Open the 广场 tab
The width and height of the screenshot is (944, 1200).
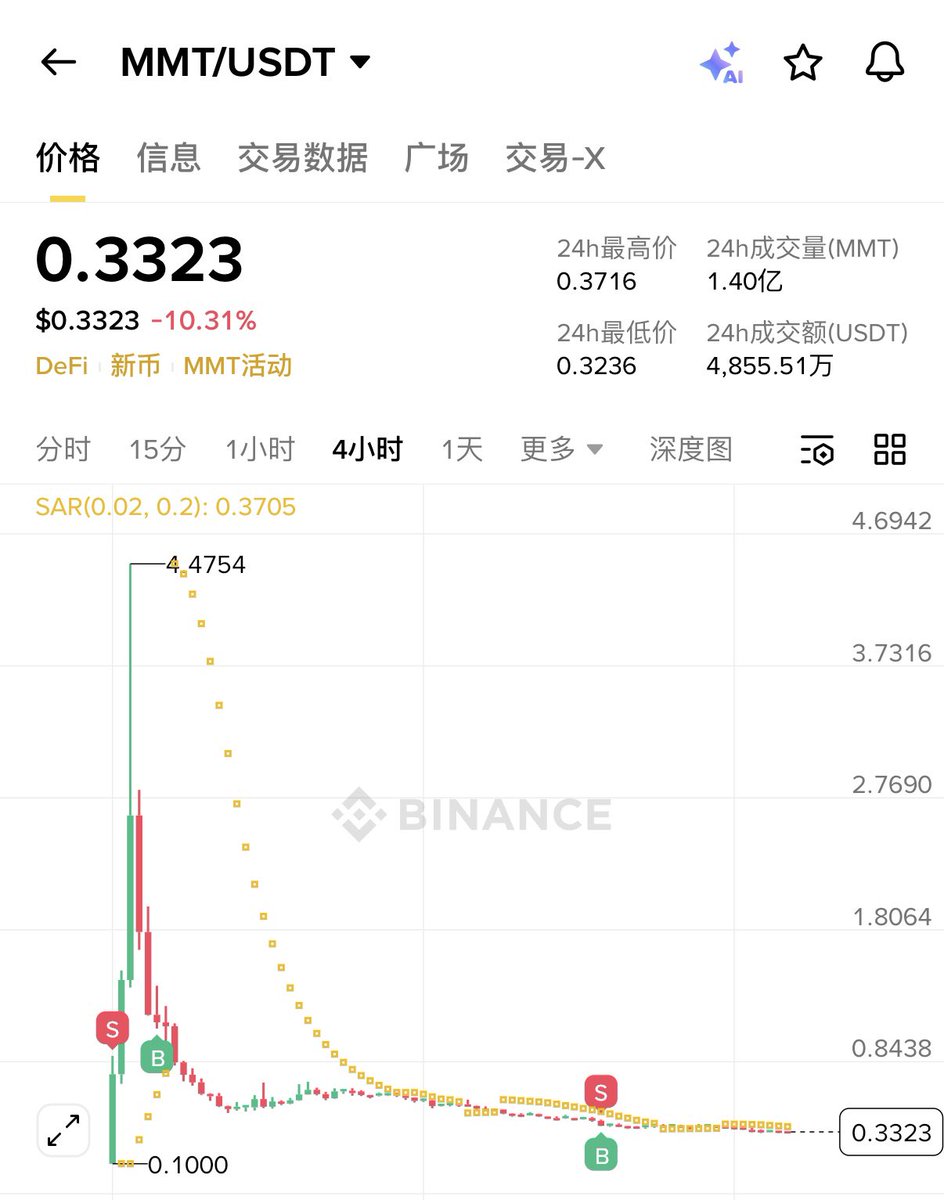436,158
